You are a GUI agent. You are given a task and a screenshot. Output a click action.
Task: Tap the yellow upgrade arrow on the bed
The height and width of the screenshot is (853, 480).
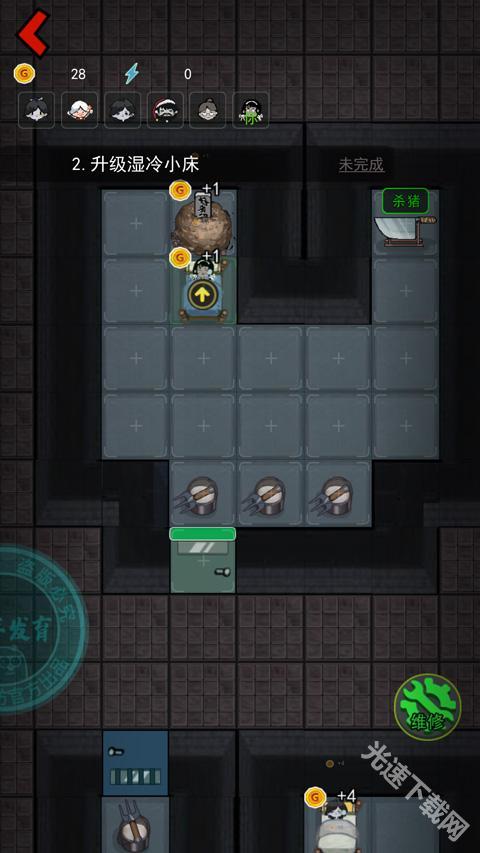tap(202, 295)
